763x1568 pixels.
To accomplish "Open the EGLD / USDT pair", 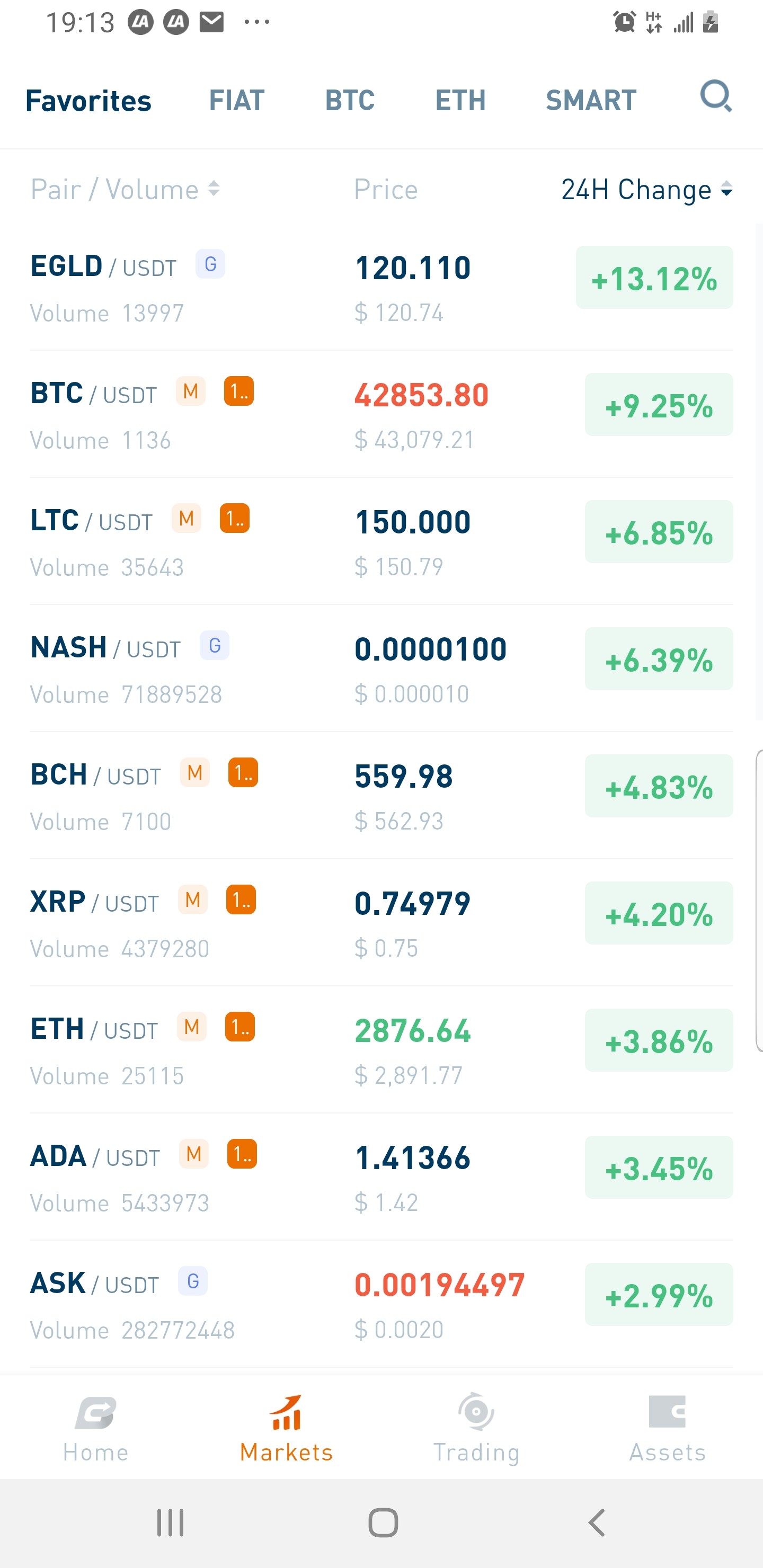I will [381, 287].
